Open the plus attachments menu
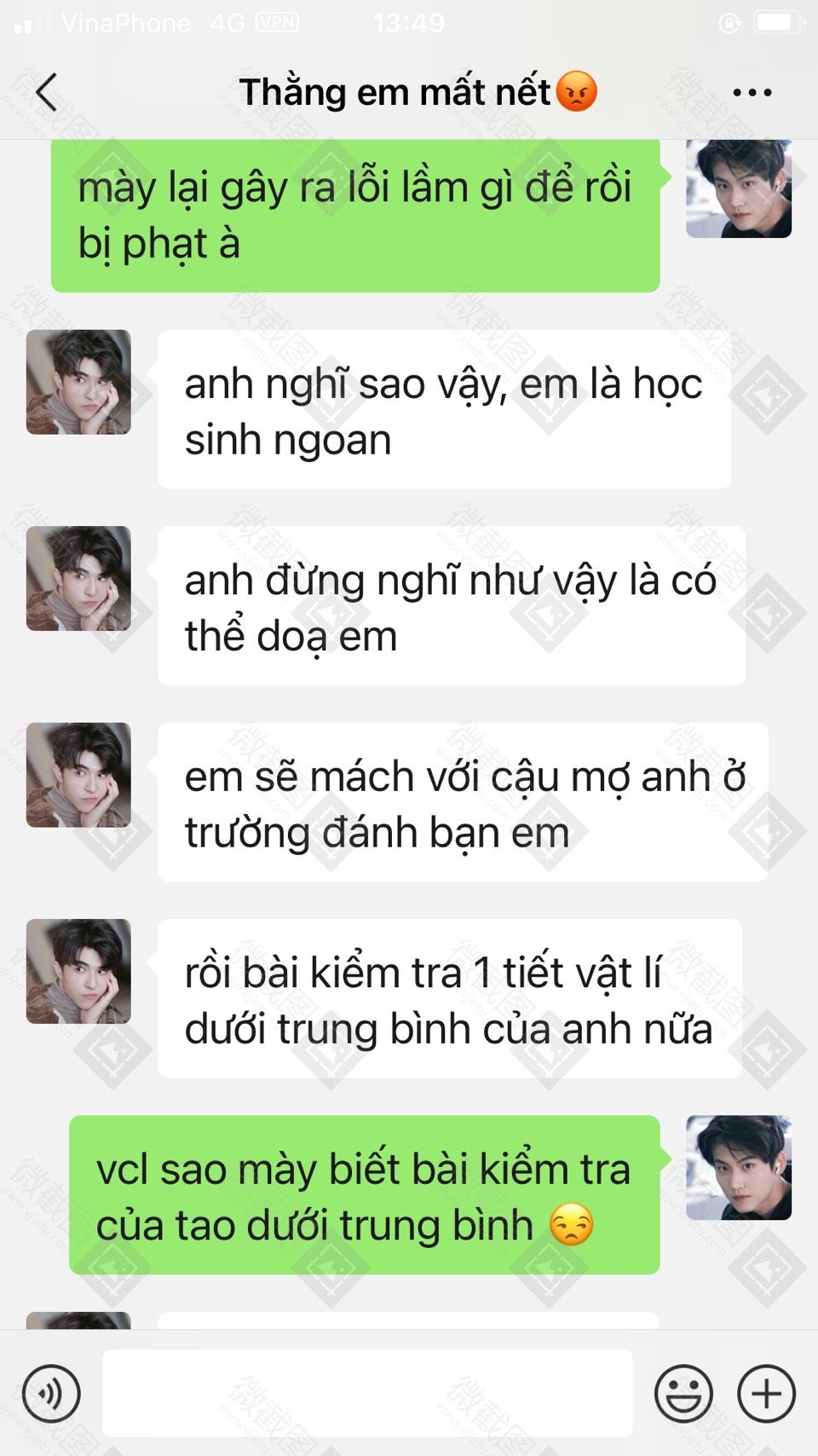The width and height of the screenshot is (818, 1456). tap(766, 1394)
